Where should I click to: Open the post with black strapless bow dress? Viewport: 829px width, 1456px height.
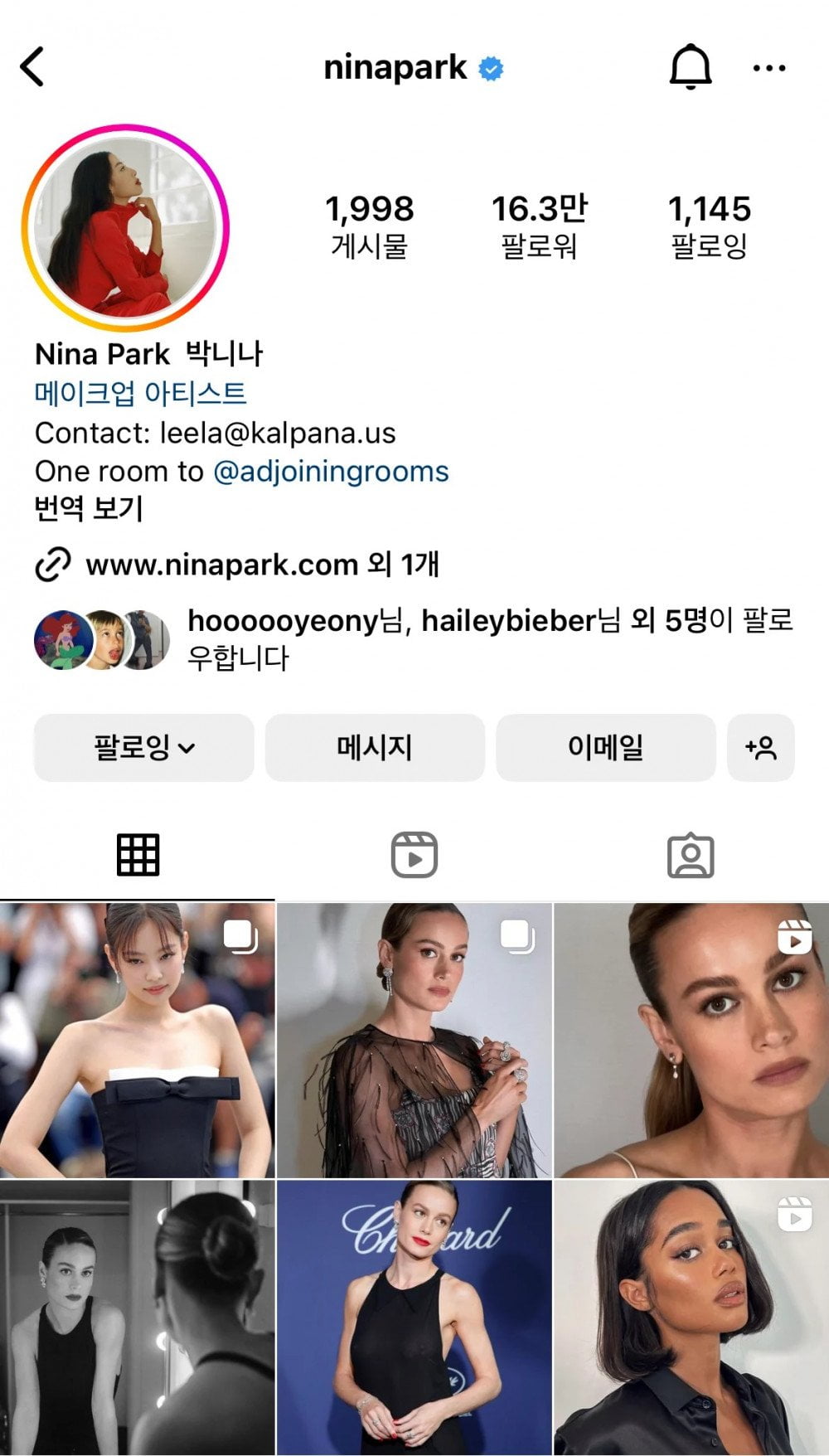pos(137,1040)
